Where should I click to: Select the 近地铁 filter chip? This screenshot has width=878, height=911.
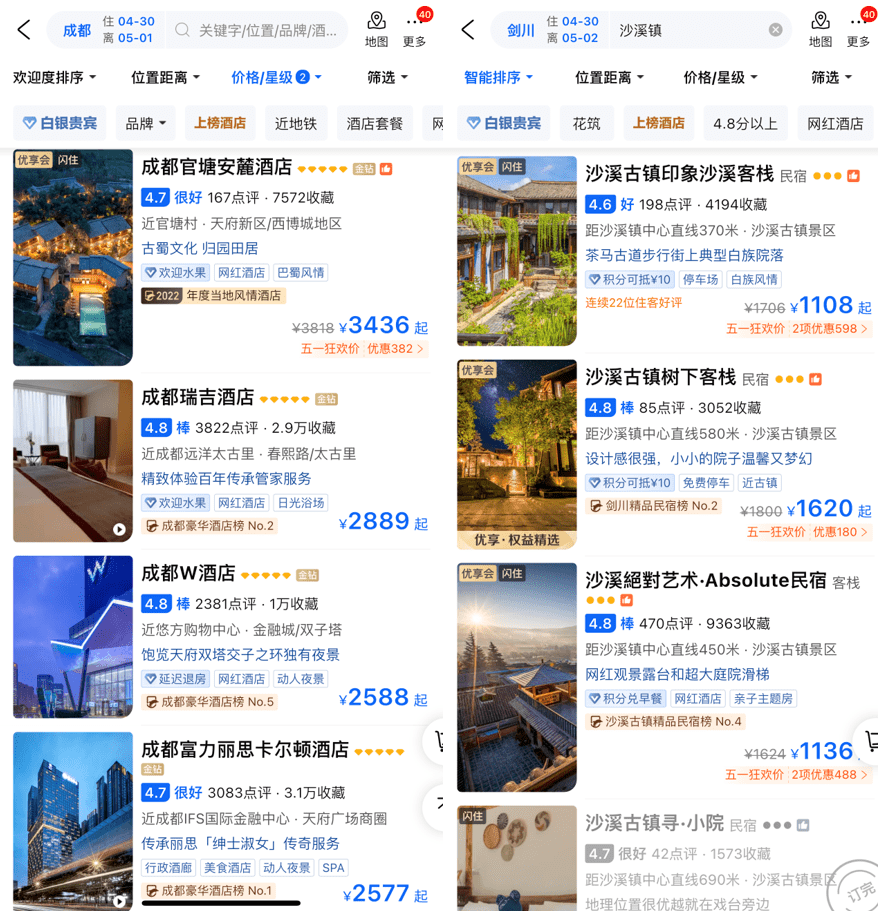coord(296,124)
